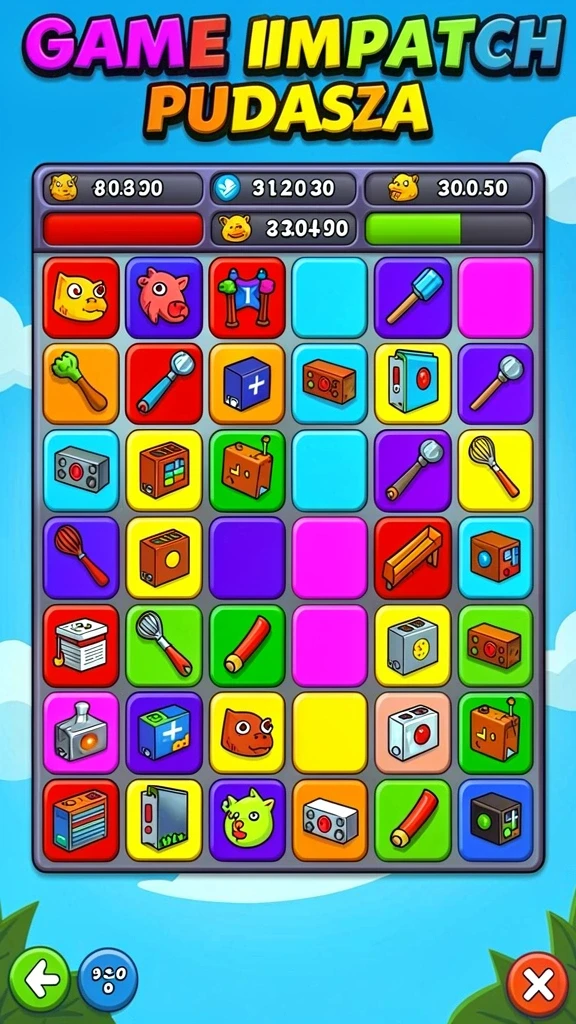Go back with the green arrow button

point(40,979)
